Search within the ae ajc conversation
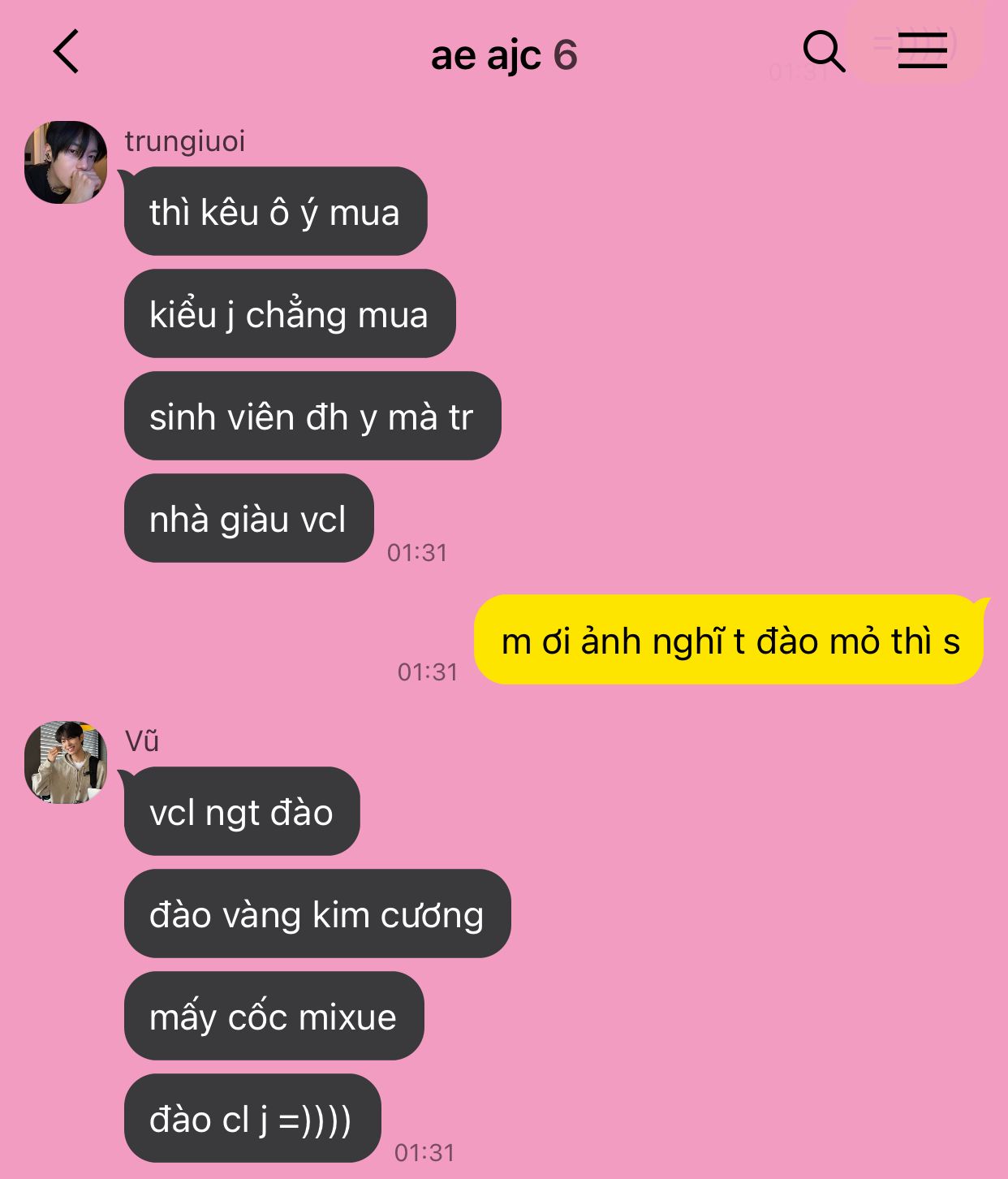The image size is (1008, 1179). (x=823, y=52)
